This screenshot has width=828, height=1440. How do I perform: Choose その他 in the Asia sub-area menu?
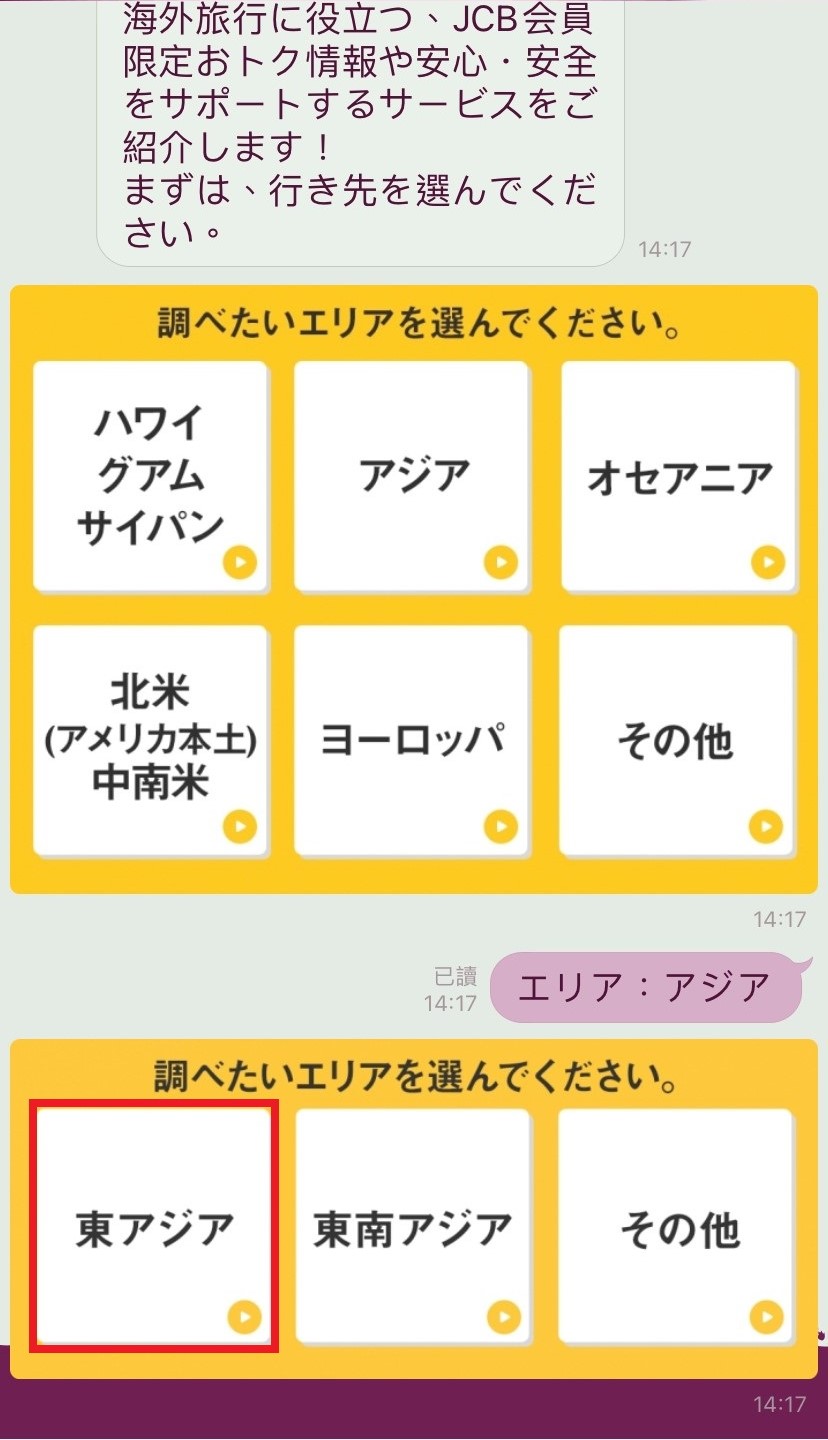[x=676, y=1226]
